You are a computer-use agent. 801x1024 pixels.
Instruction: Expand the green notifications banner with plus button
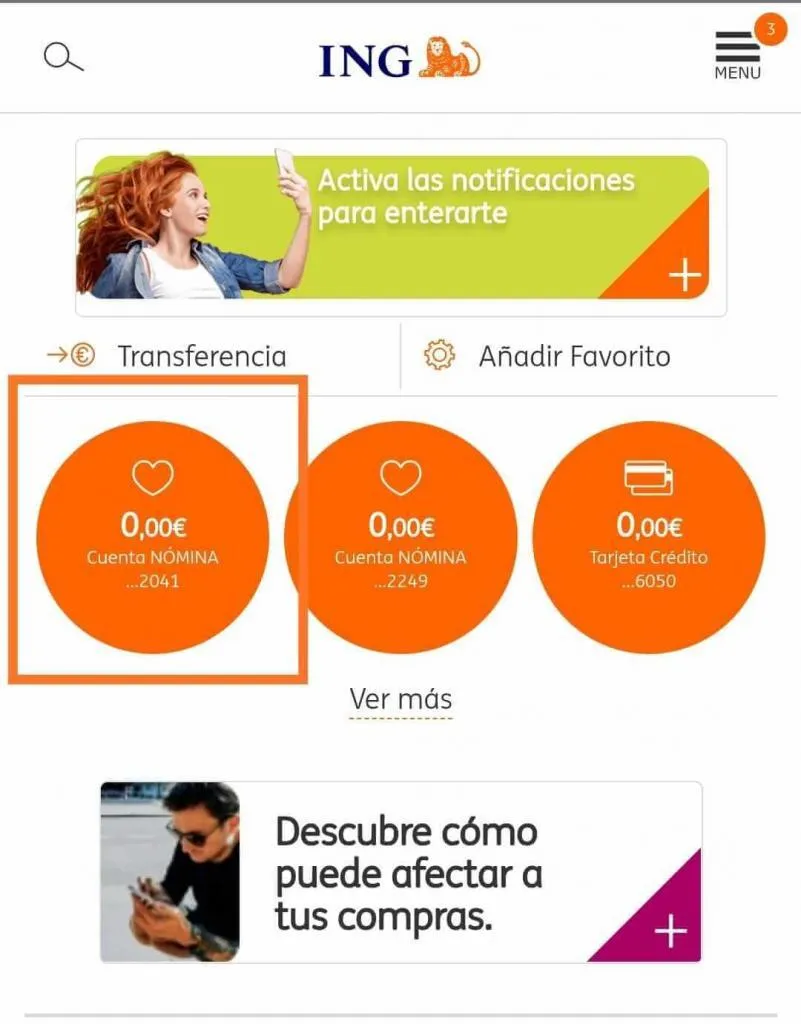685,273
